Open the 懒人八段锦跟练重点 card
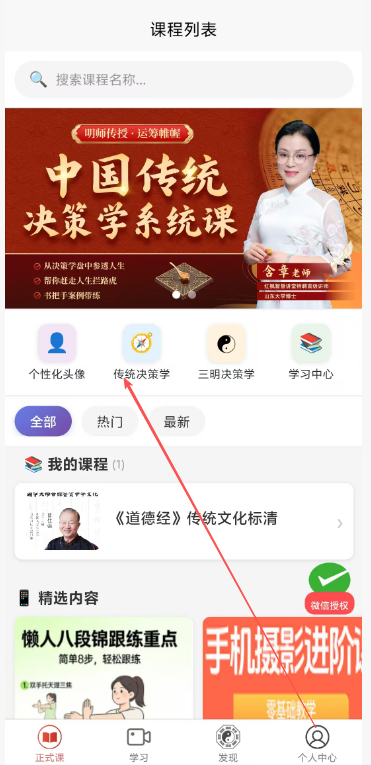Screen dimensions: 371x765 103,668
